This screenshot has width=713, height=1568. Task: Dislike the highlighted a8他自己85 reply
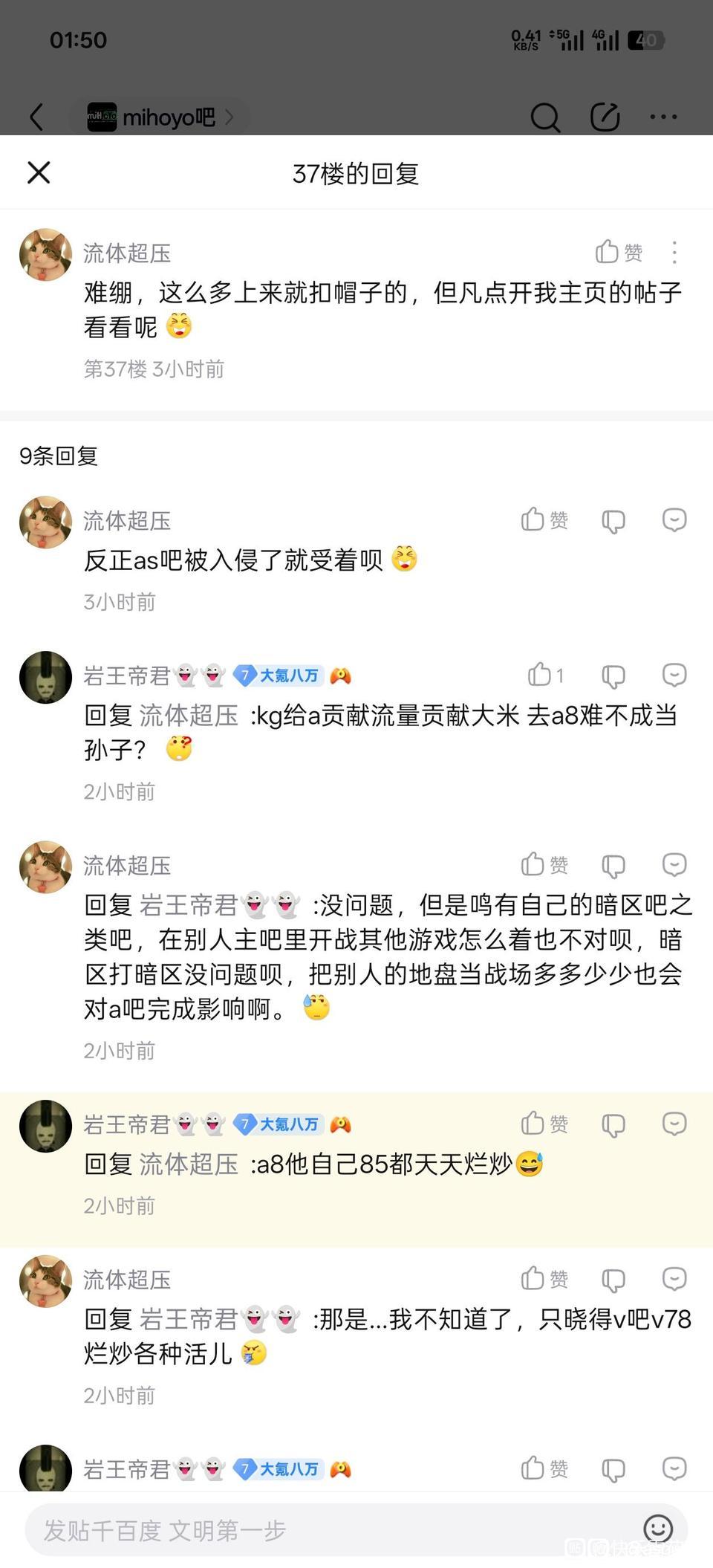click(613, 1125)
